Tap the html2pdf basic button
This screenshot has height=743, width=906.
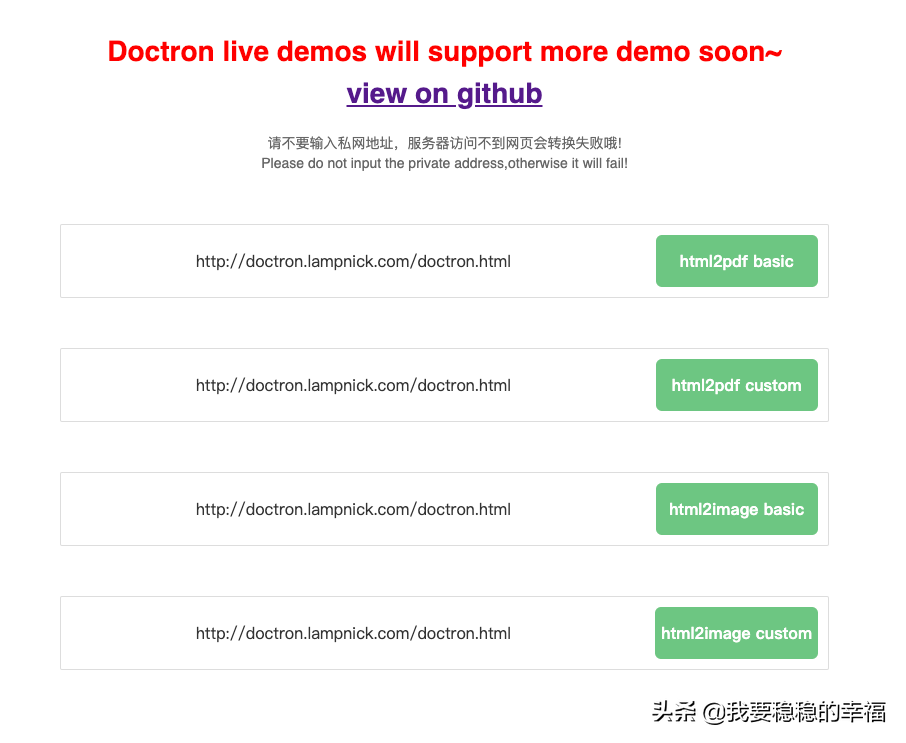[x=736, y=261]
